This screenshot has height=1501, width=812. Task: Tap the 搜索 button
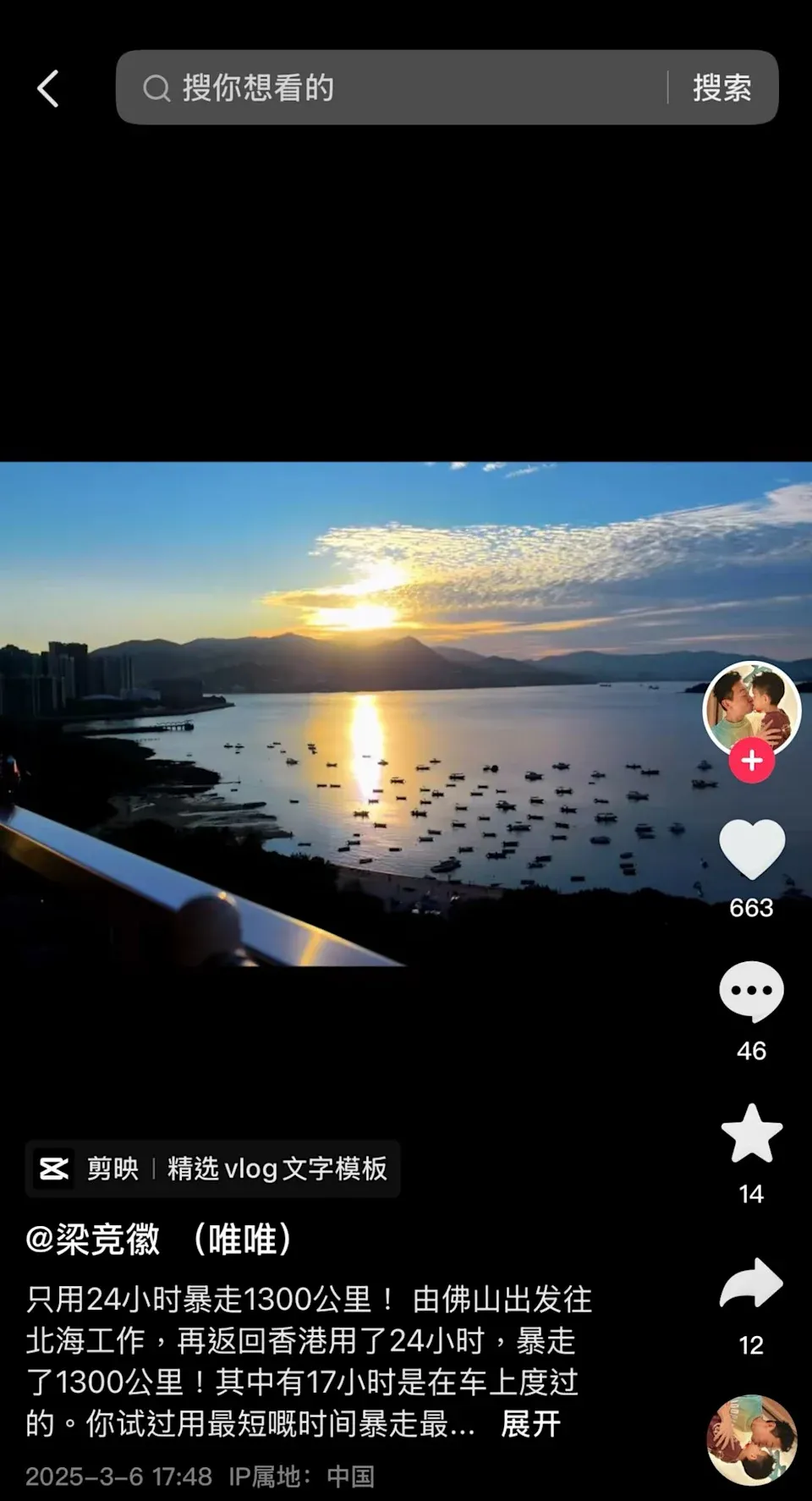[x=721, y=88]
